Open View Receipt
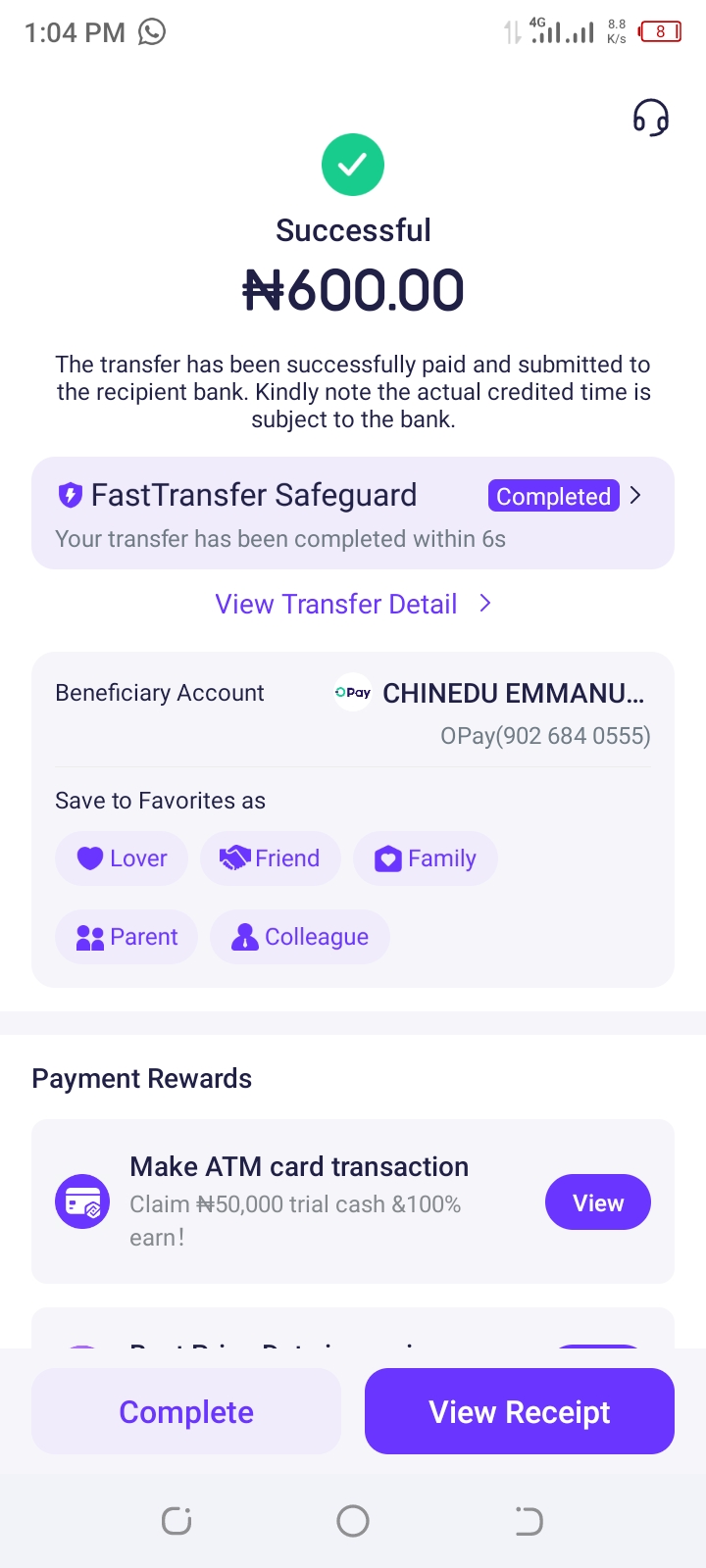 520,1411
